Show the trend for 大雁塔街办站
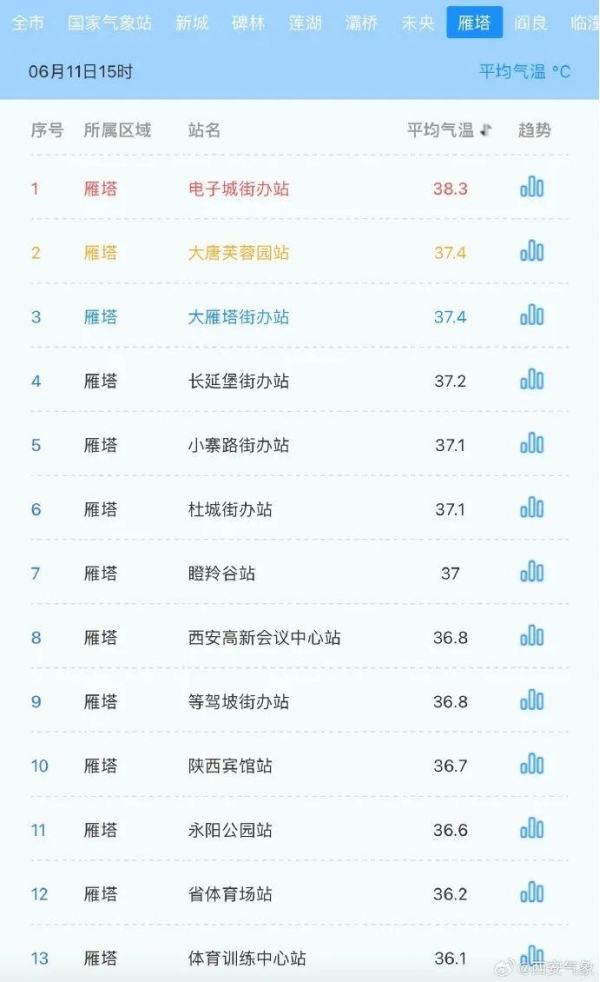The width and height of the screenshot is (600, 982). (x=532, y=316)
